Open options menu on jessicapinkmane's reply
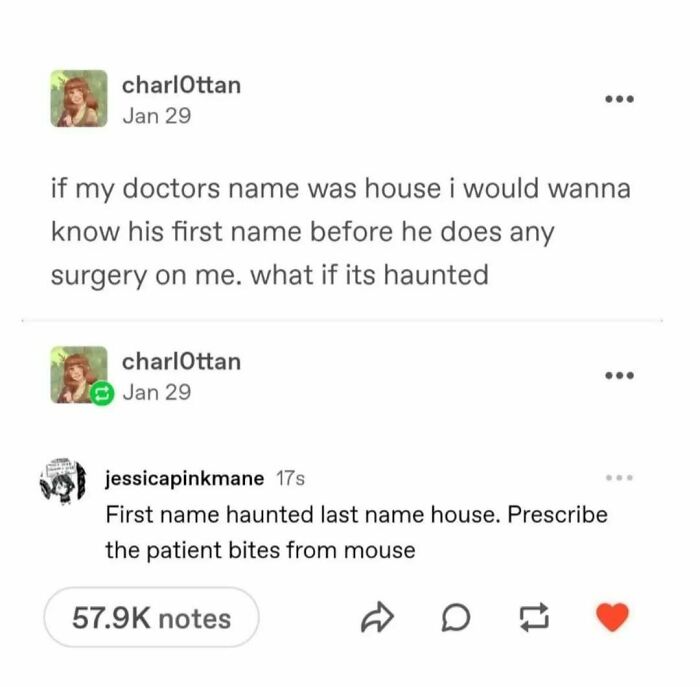Screen dimensions: 700x687 point(621,478)
